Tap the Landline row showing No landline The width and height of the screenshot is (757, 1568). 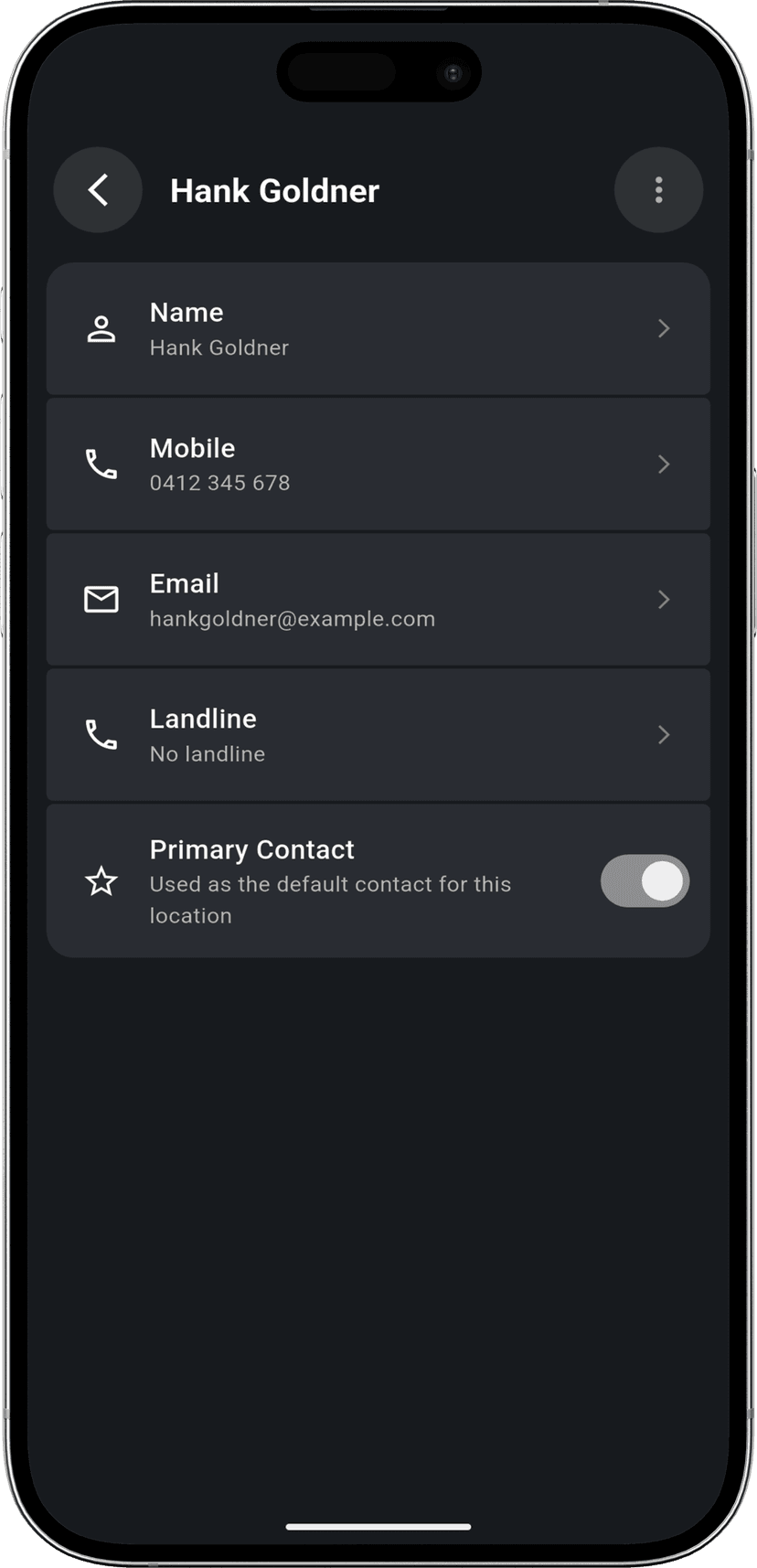point(378,734)
